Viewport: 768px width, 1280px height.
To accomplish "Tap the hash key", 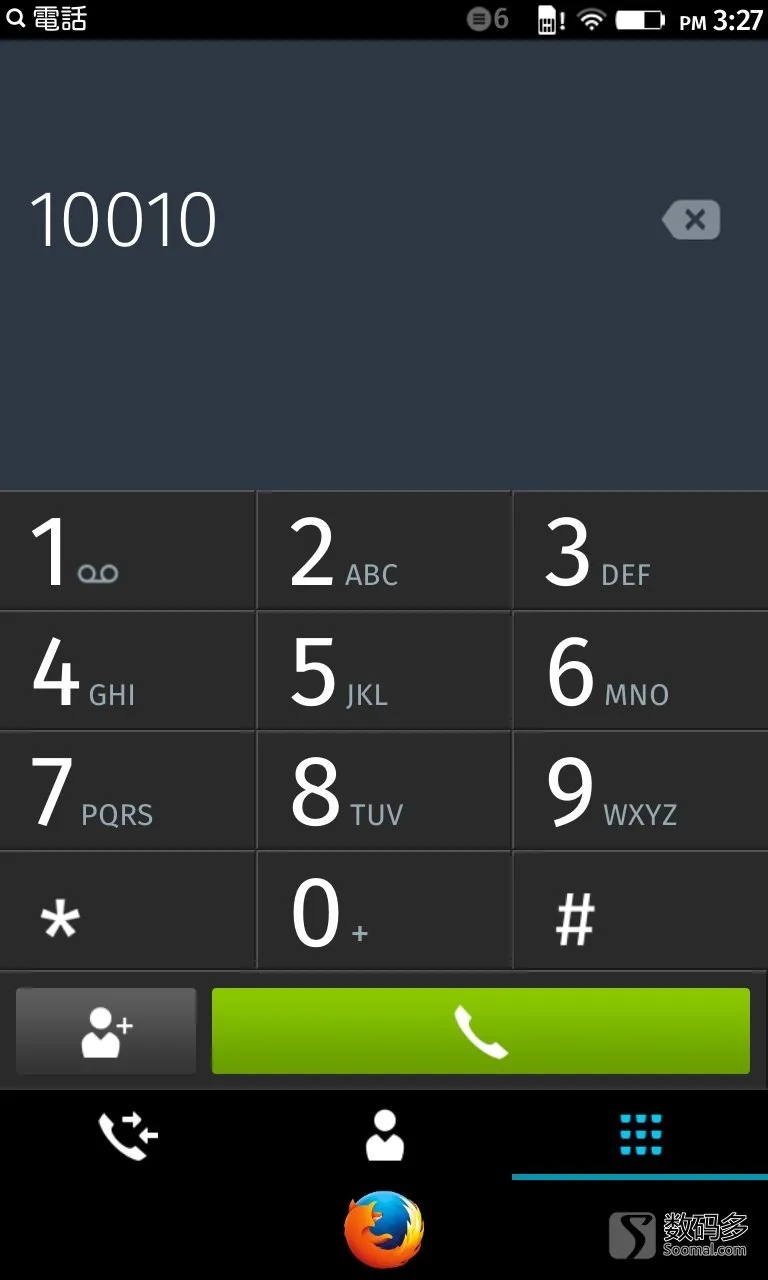I will click(x=641, y=911).
